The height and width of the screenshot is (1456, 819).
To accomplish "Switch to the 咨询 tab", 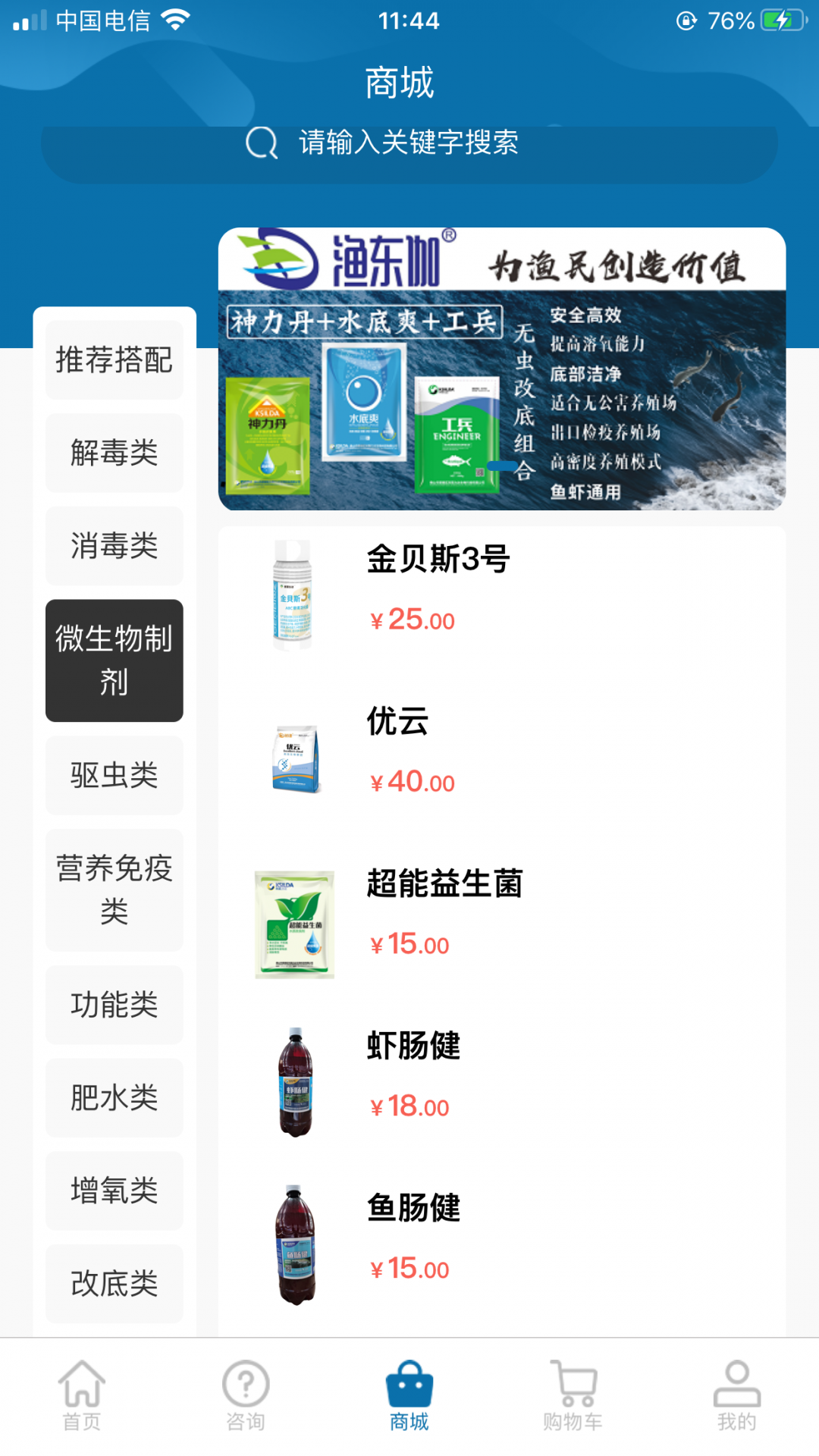I will tap(246, 1395).
